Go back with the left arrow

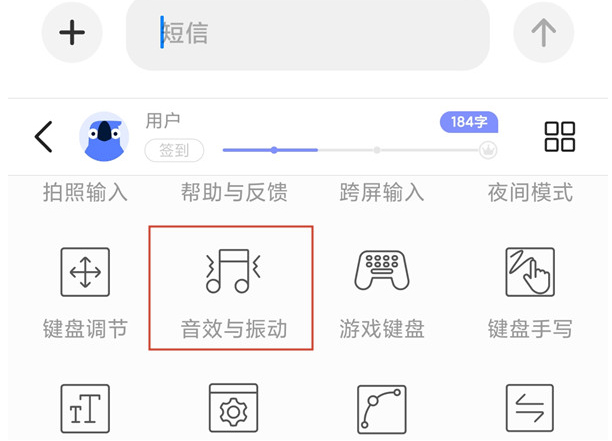[x=43, y=136]
